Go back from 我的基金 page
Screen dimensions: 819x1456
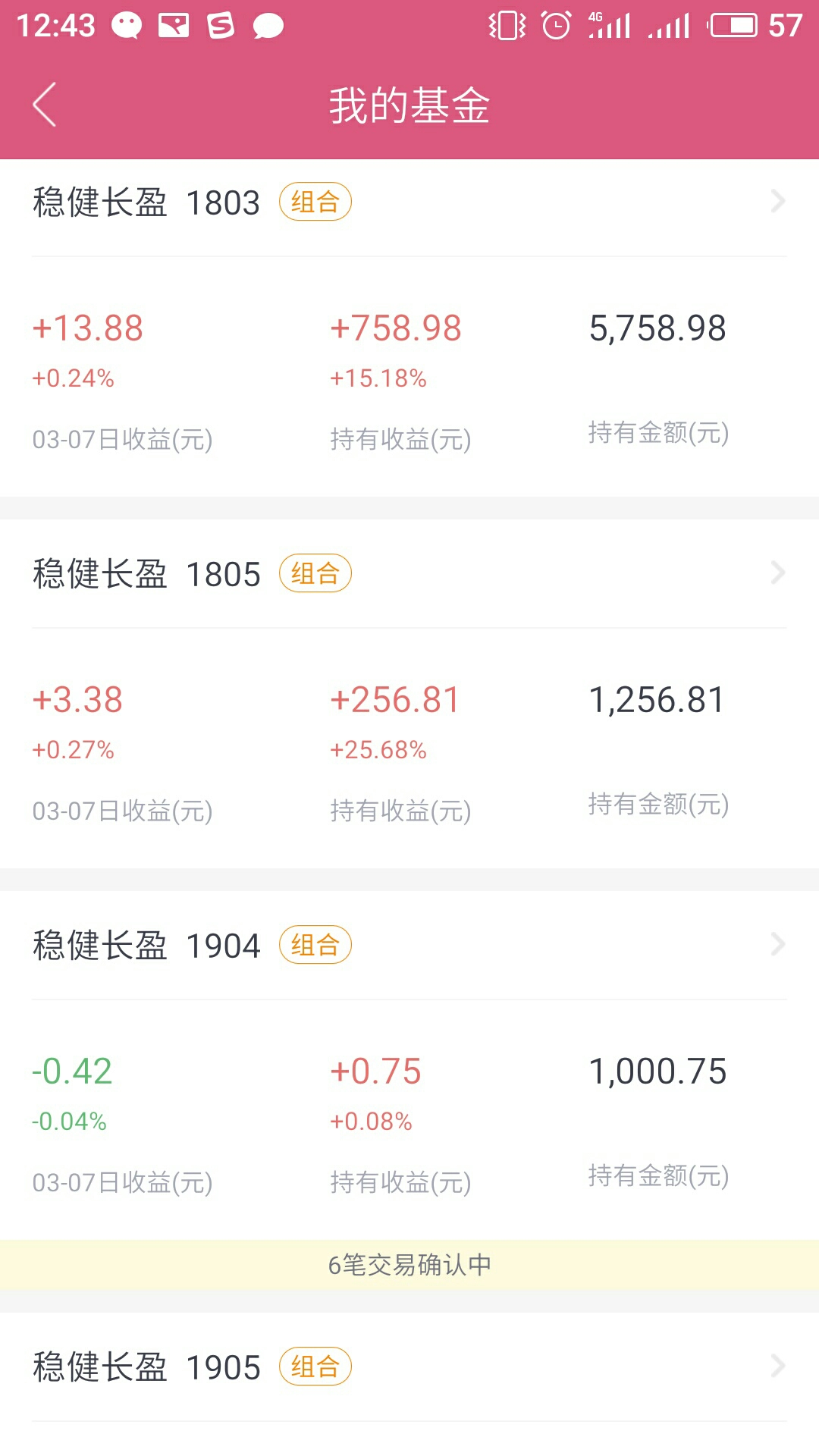click(45, 105)
